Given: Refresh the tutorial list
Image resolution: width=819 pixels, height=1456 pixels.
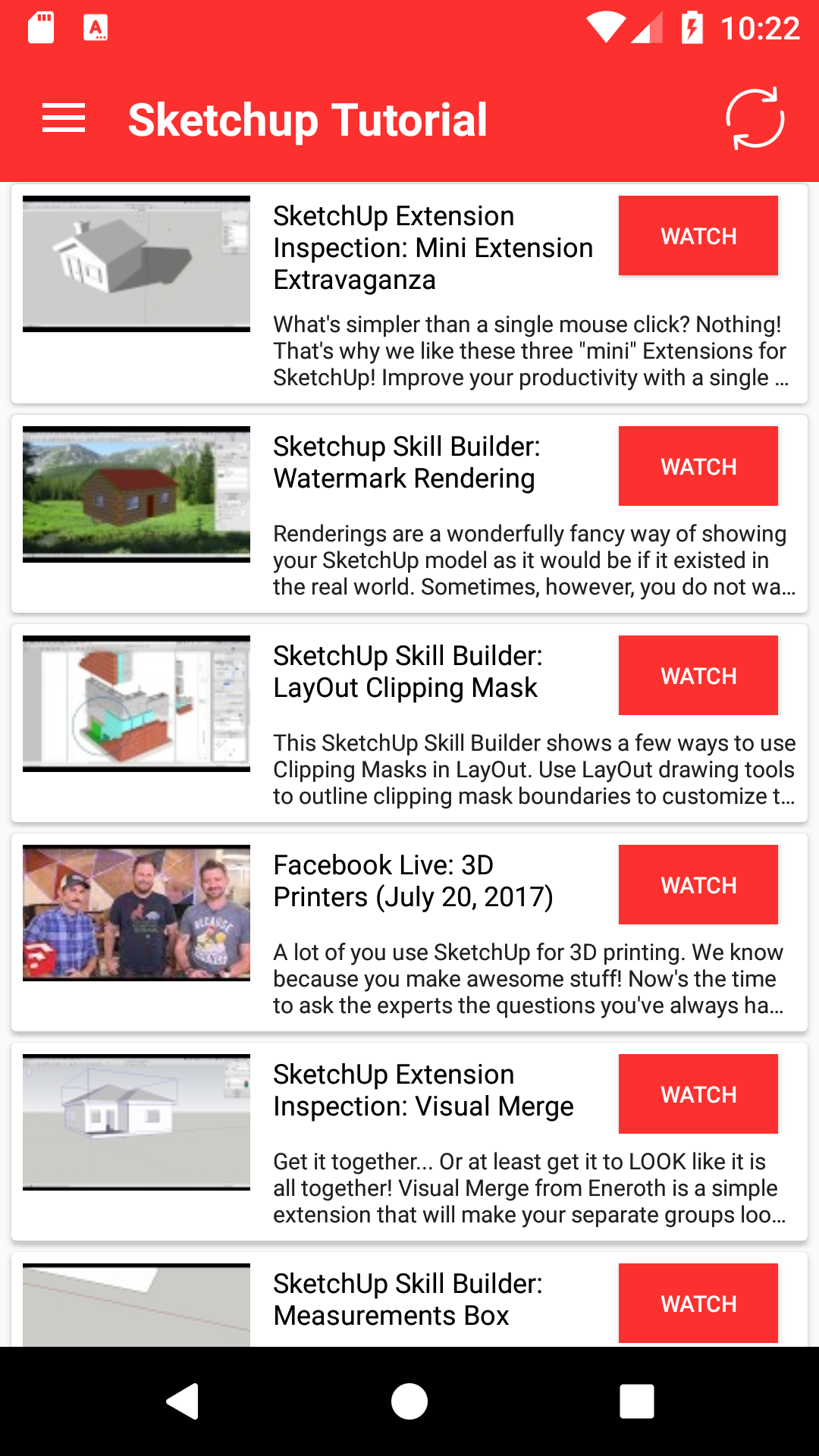Looking at the screenshot, I should pyautogui.click(x=755, y=119).
